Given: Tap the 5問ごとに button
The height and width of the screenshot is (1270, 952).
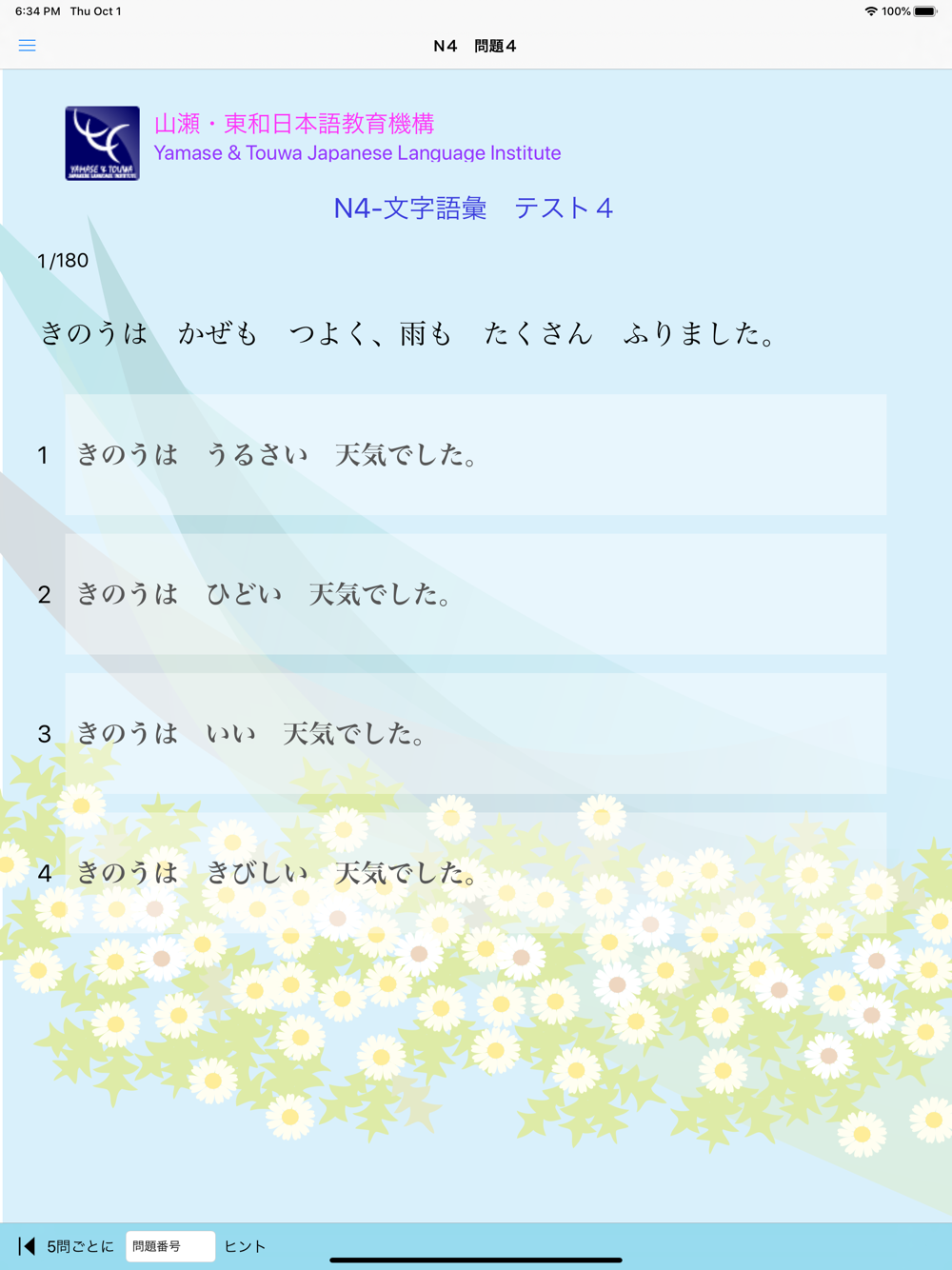Looking at the screenshot, I should coord(80,1246).
